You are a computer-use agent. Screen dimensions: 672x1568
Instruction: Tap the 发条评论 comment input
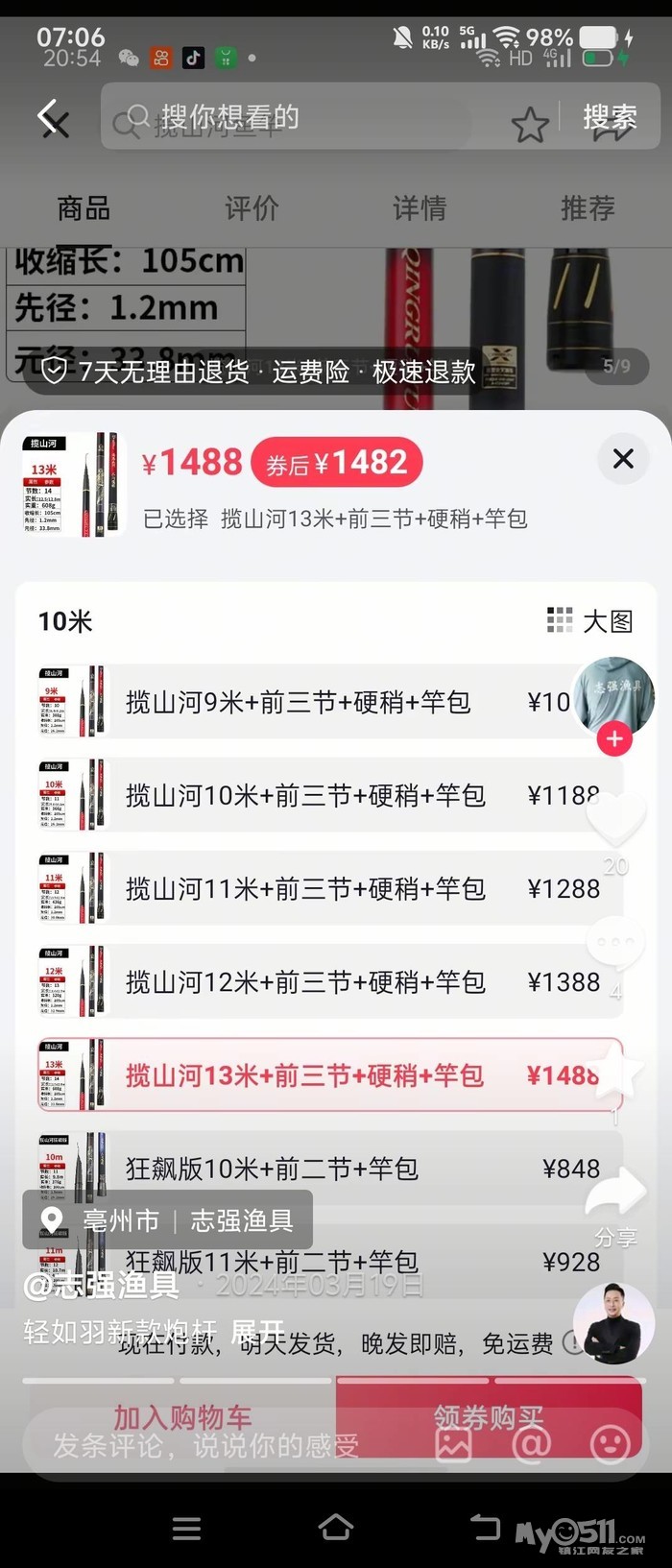(206, 1445)
